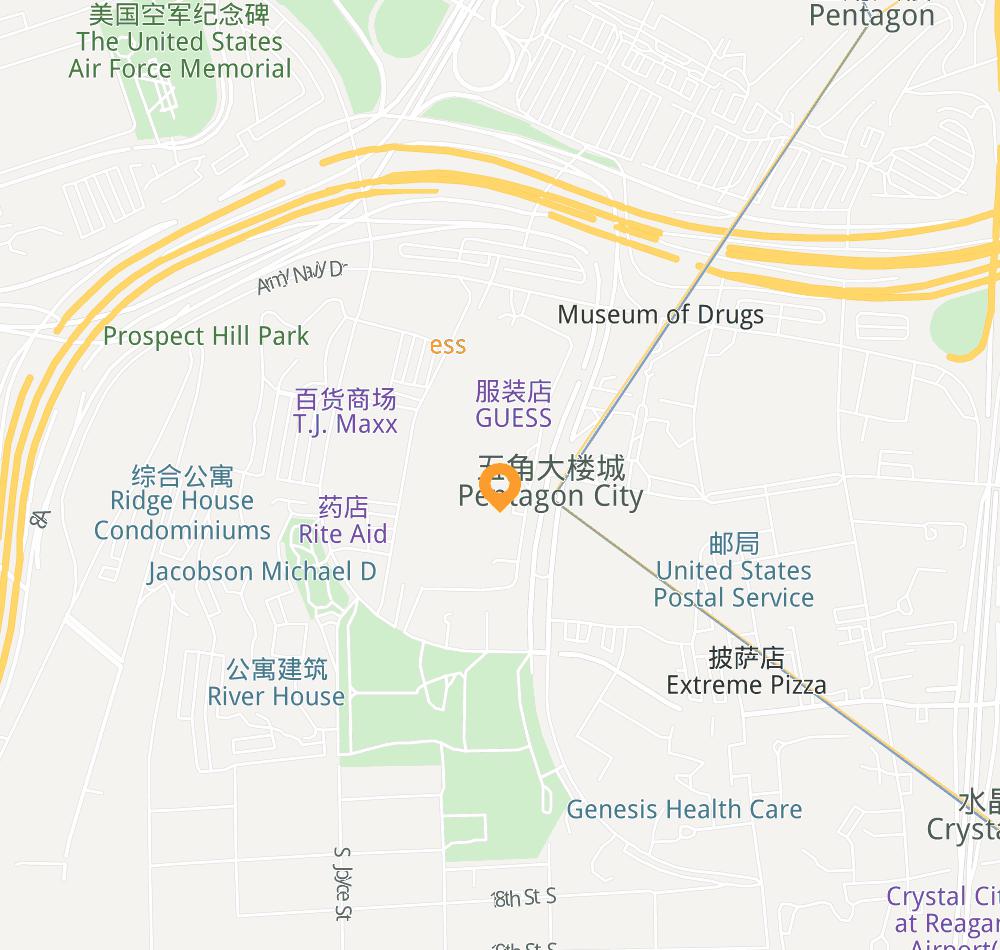The image size is (1000, 950).
Task: Open the T.J. Maxx department store label
Action: coord(345,423)
